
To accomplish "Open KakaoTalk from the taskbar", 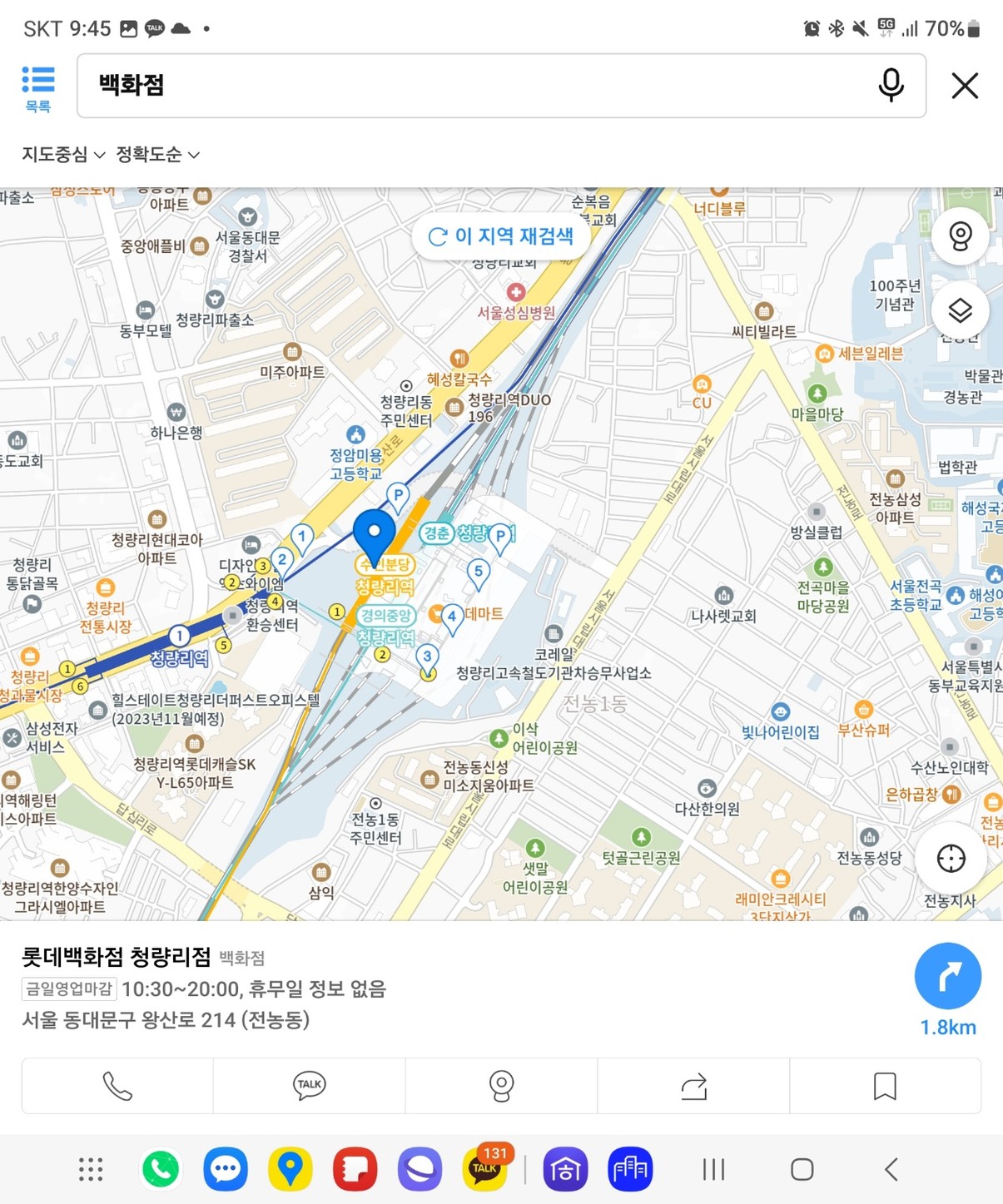I will click(485, 1168).
